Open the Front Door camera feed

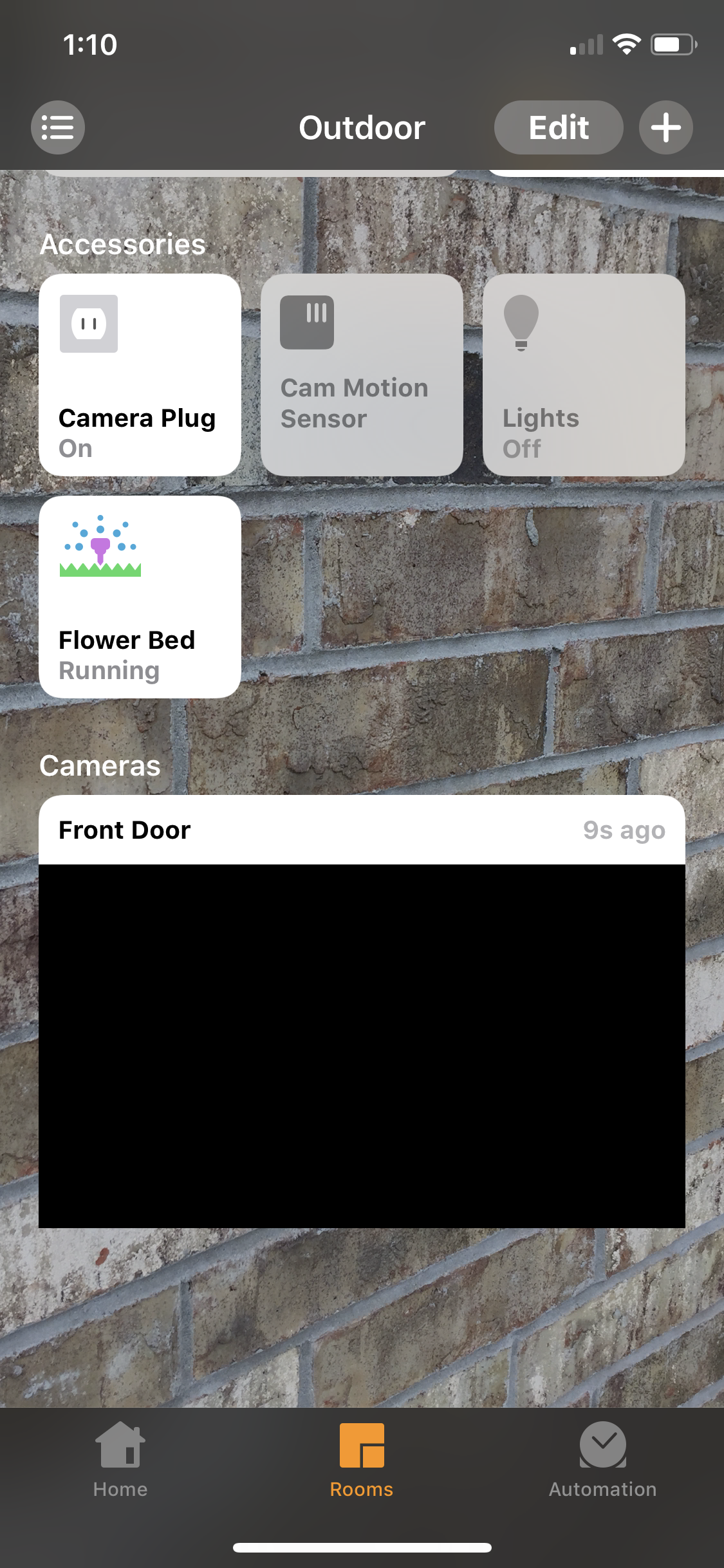coord(362,1012)
